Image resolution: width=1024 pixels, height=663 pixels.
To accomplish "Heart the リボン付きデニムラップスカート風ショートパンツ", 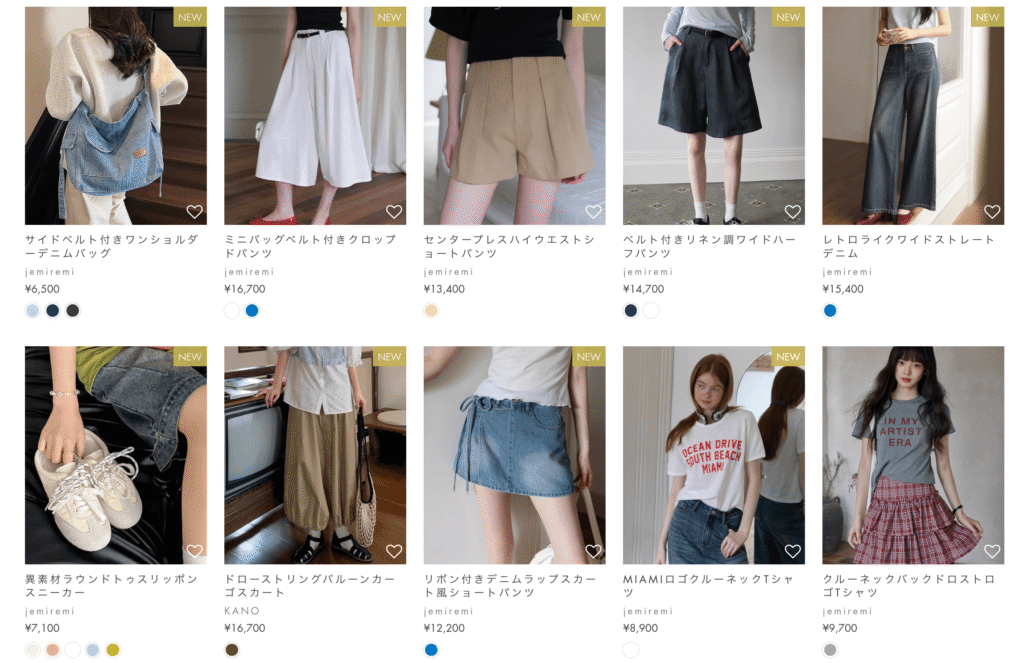I will 593,551.
